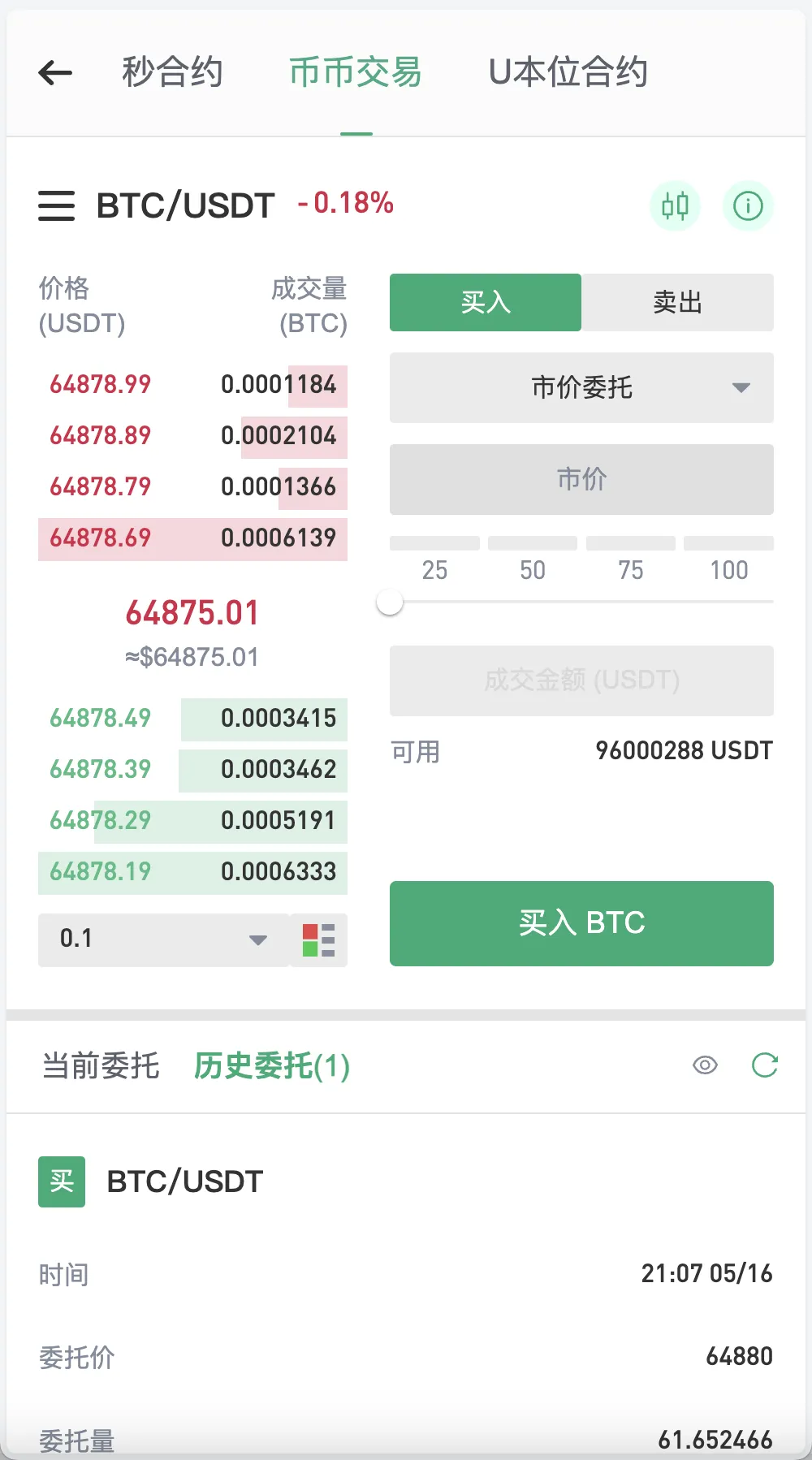Select the U本位合约 contracts link

(568, 72)
